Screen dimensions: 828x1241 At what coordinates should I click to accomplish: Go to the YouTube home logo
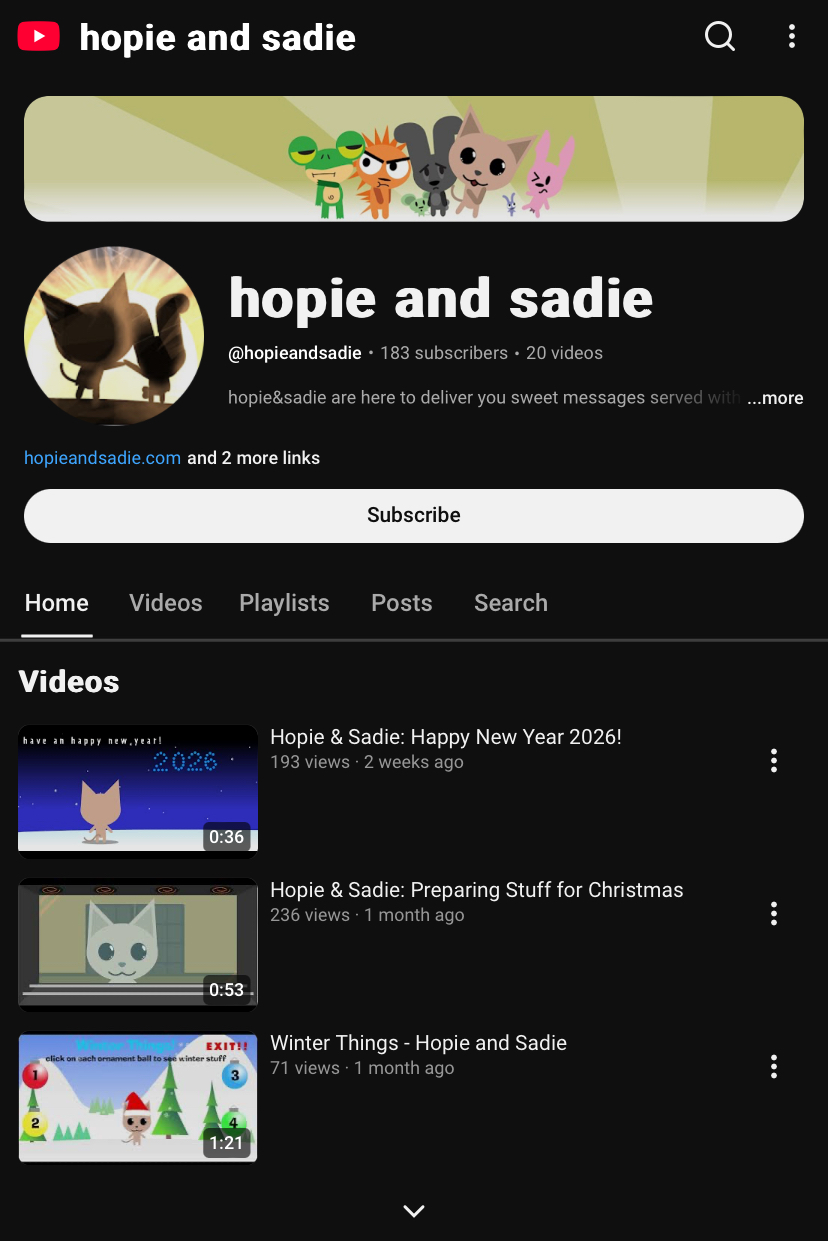coord(39,37)
